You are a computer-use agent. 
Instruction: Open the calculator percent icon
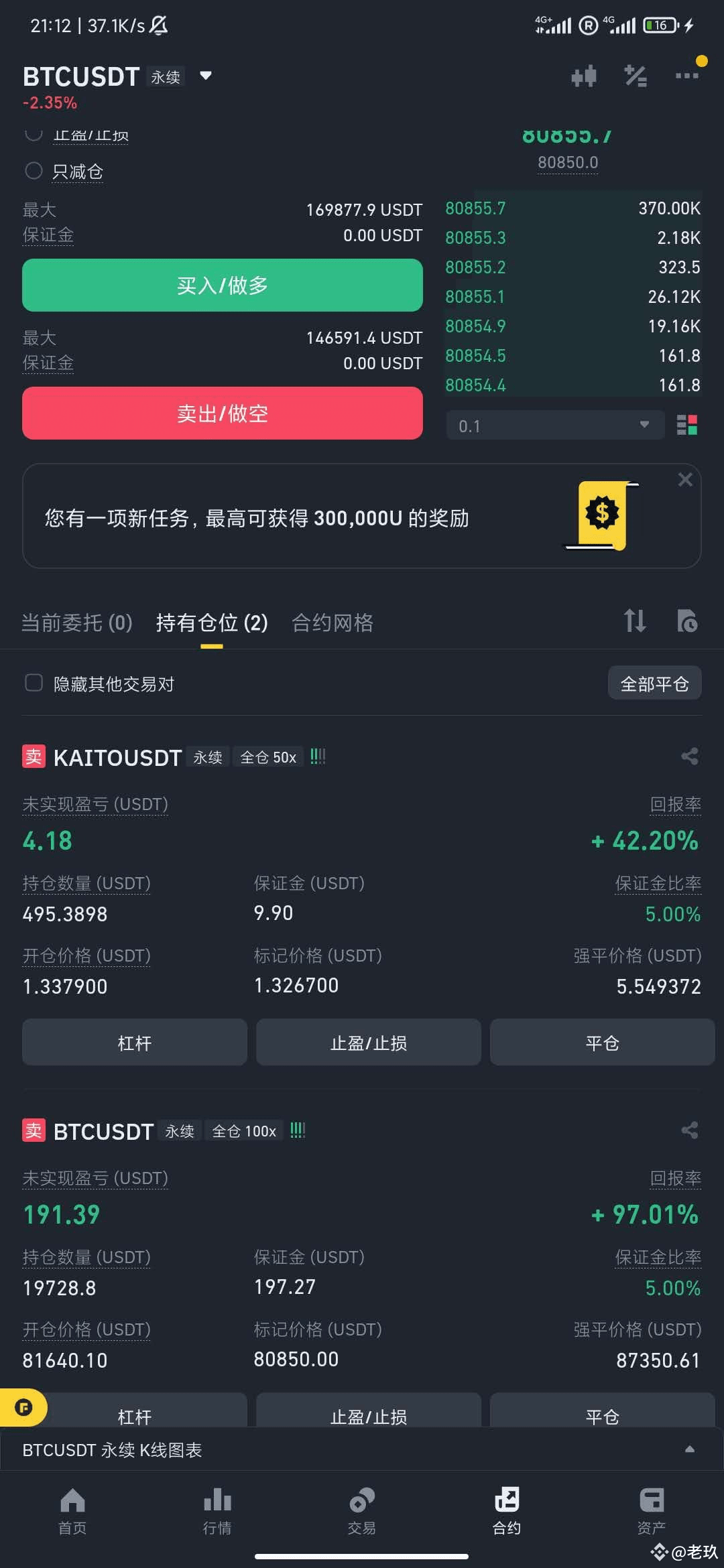point(635,76)
